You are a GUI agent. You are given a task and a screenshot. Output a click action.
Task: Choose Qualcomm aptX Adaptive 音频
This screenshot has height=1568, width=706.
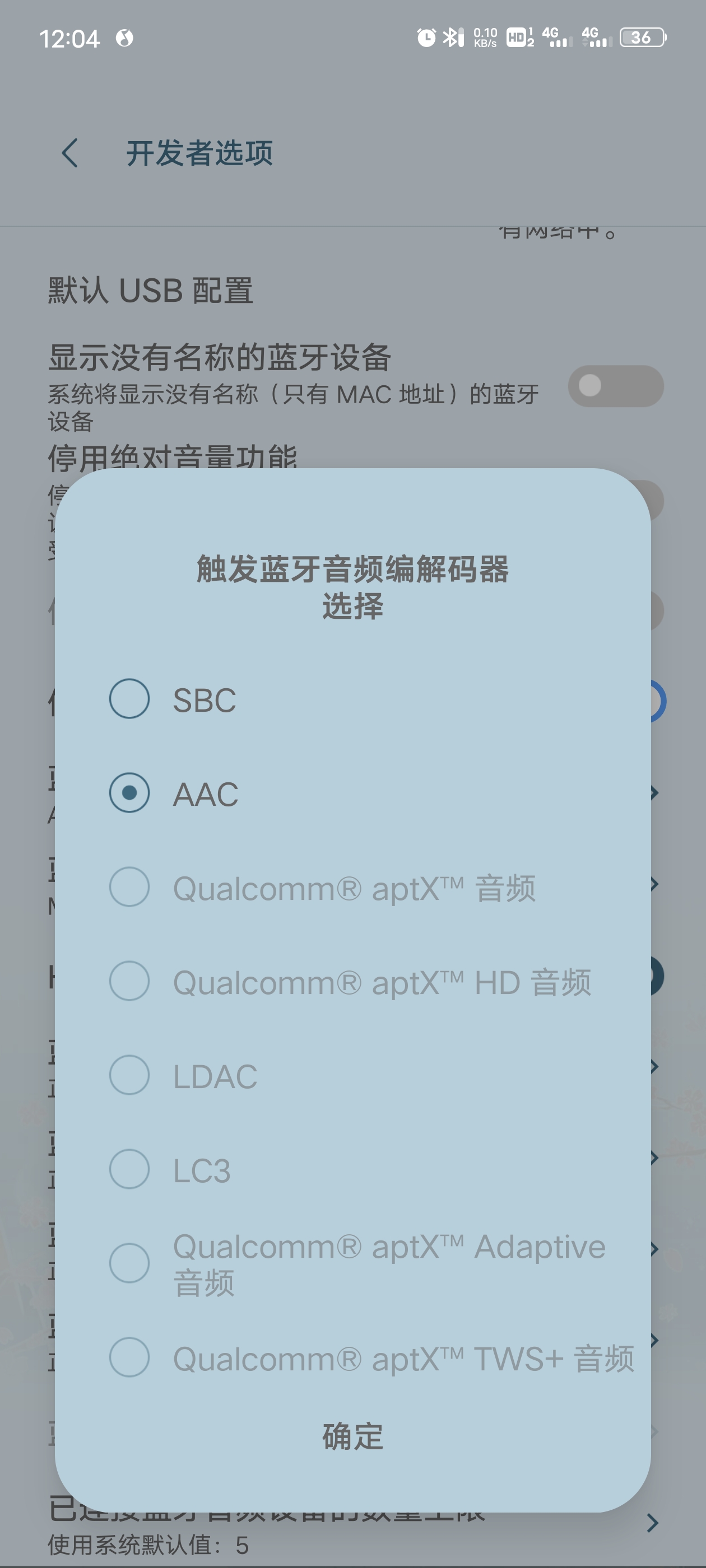point(352,1264)
